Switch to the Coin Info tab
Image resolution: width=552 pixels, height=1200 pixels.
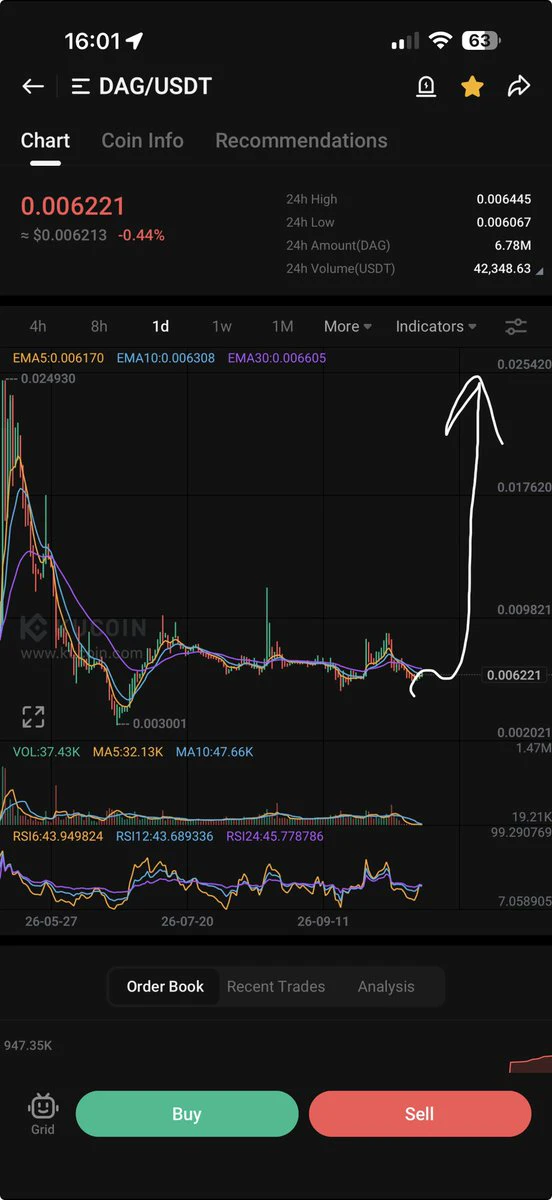click(142, 141)
